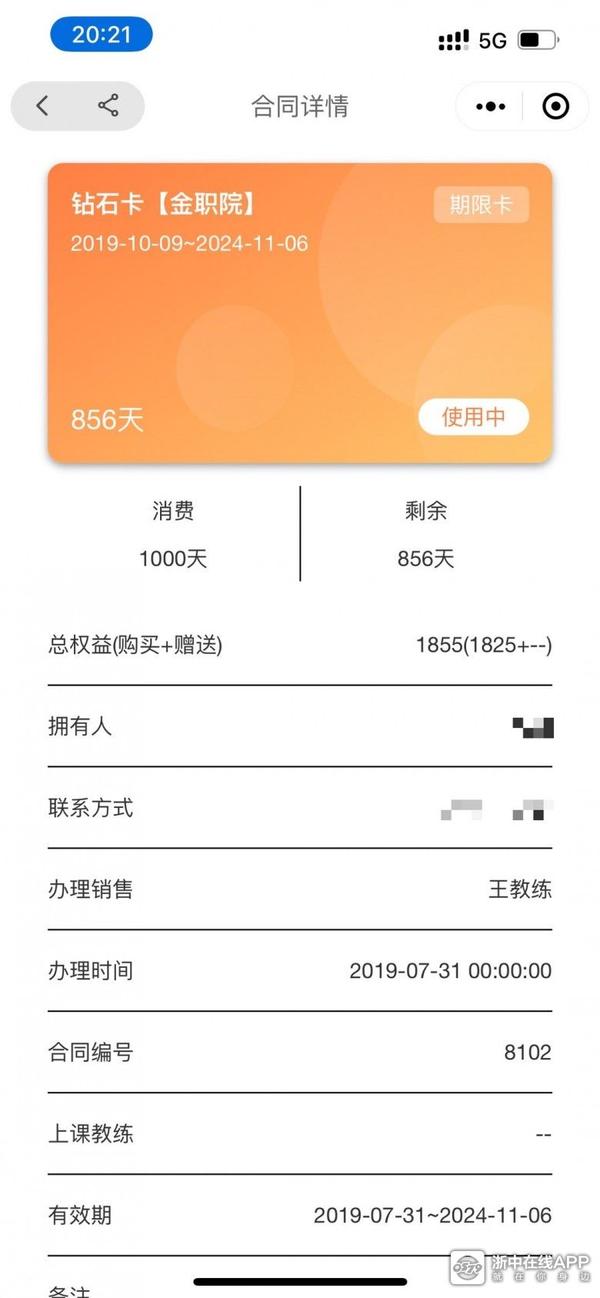Open the 钻石卡【金职院】 membership card
600x1298 pixels.
point(300,313)
